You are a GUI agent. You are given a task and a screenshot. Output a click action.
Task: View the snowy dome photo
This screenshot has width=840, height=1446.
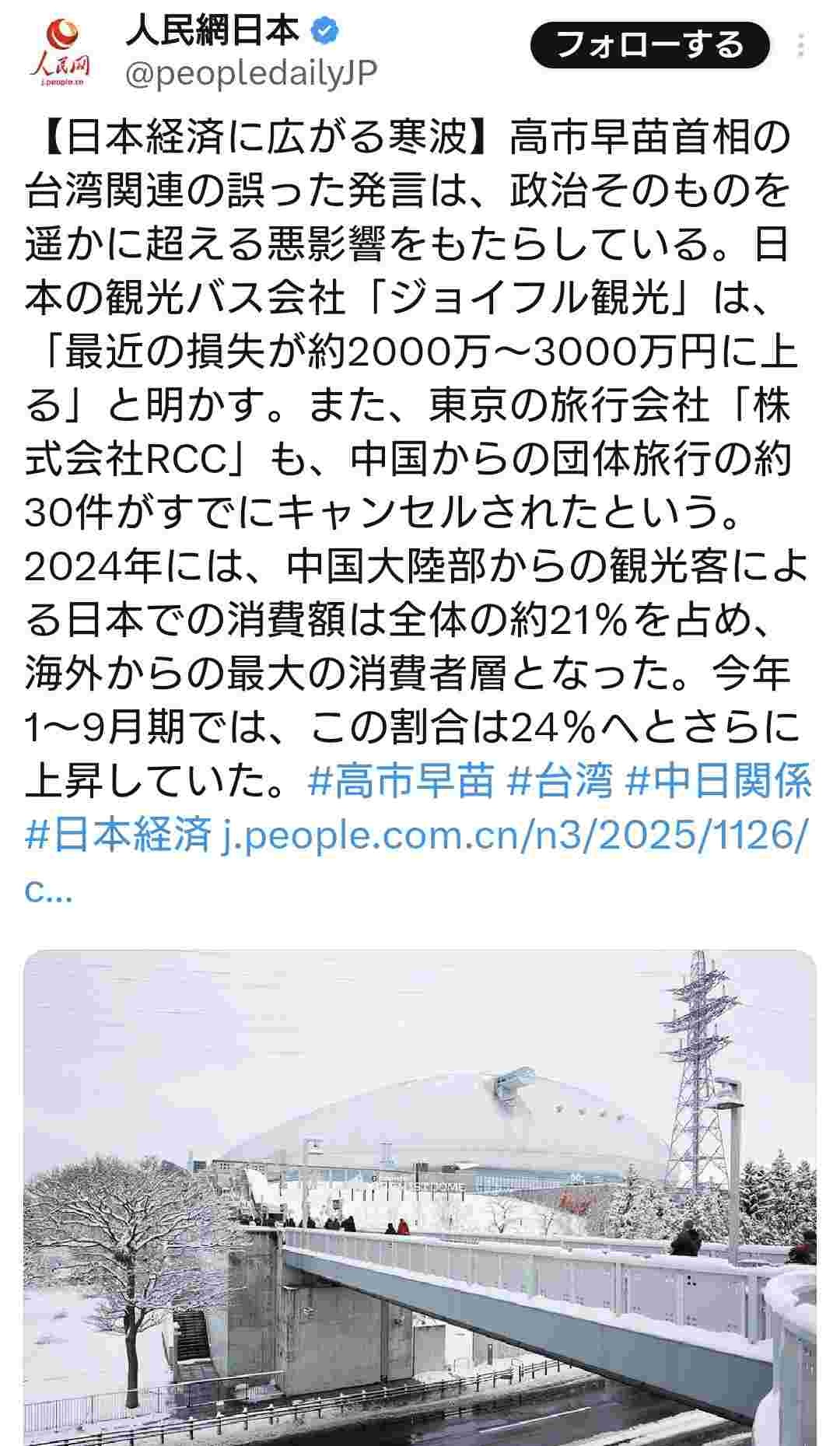pos(420,1198)
